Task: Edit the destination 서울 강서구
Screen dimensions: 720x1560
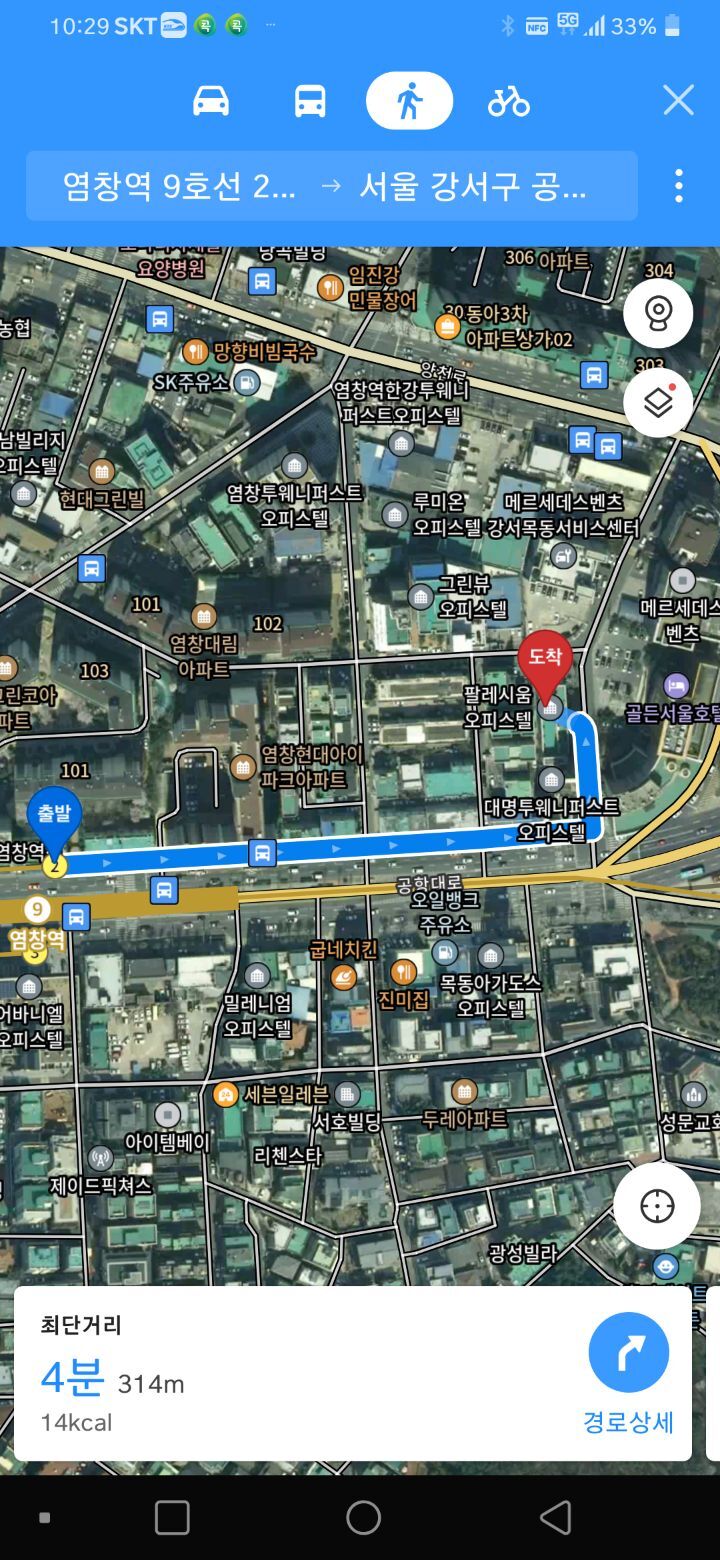Action: (472, 186)
